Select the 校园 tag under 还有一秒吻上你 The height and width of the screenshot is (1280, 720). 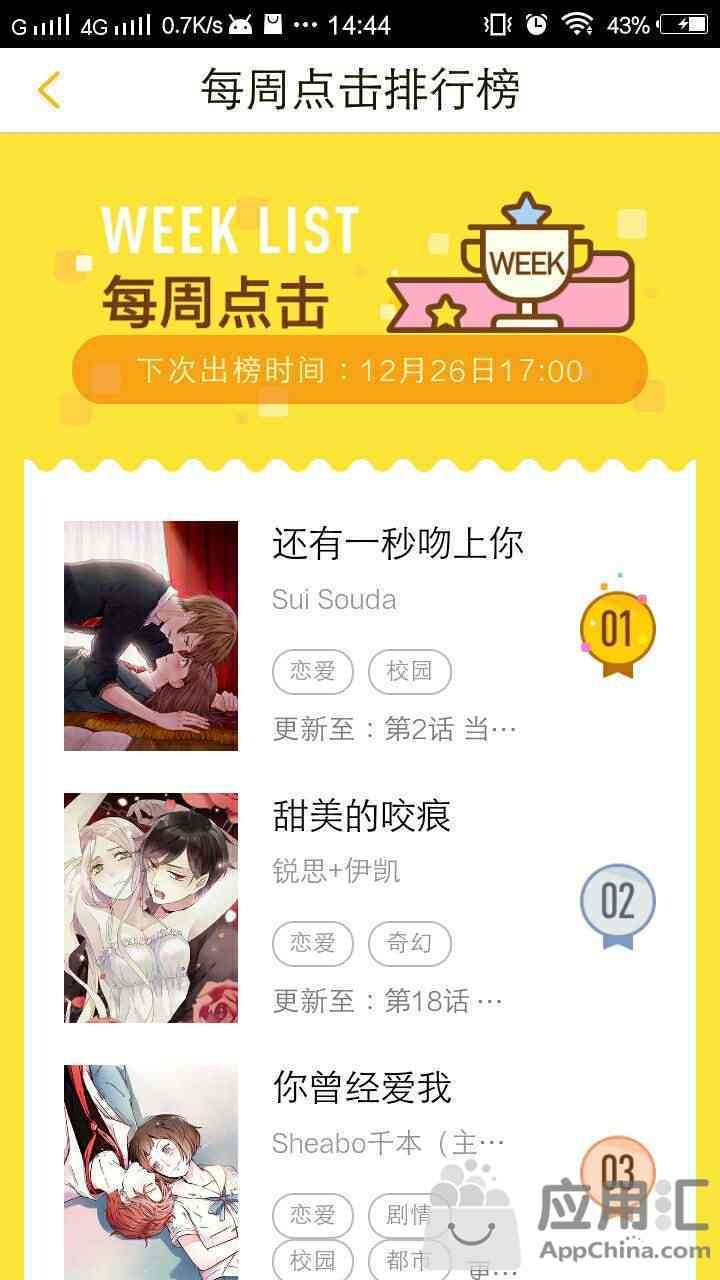pyautogui.click(x=410, y=671)
